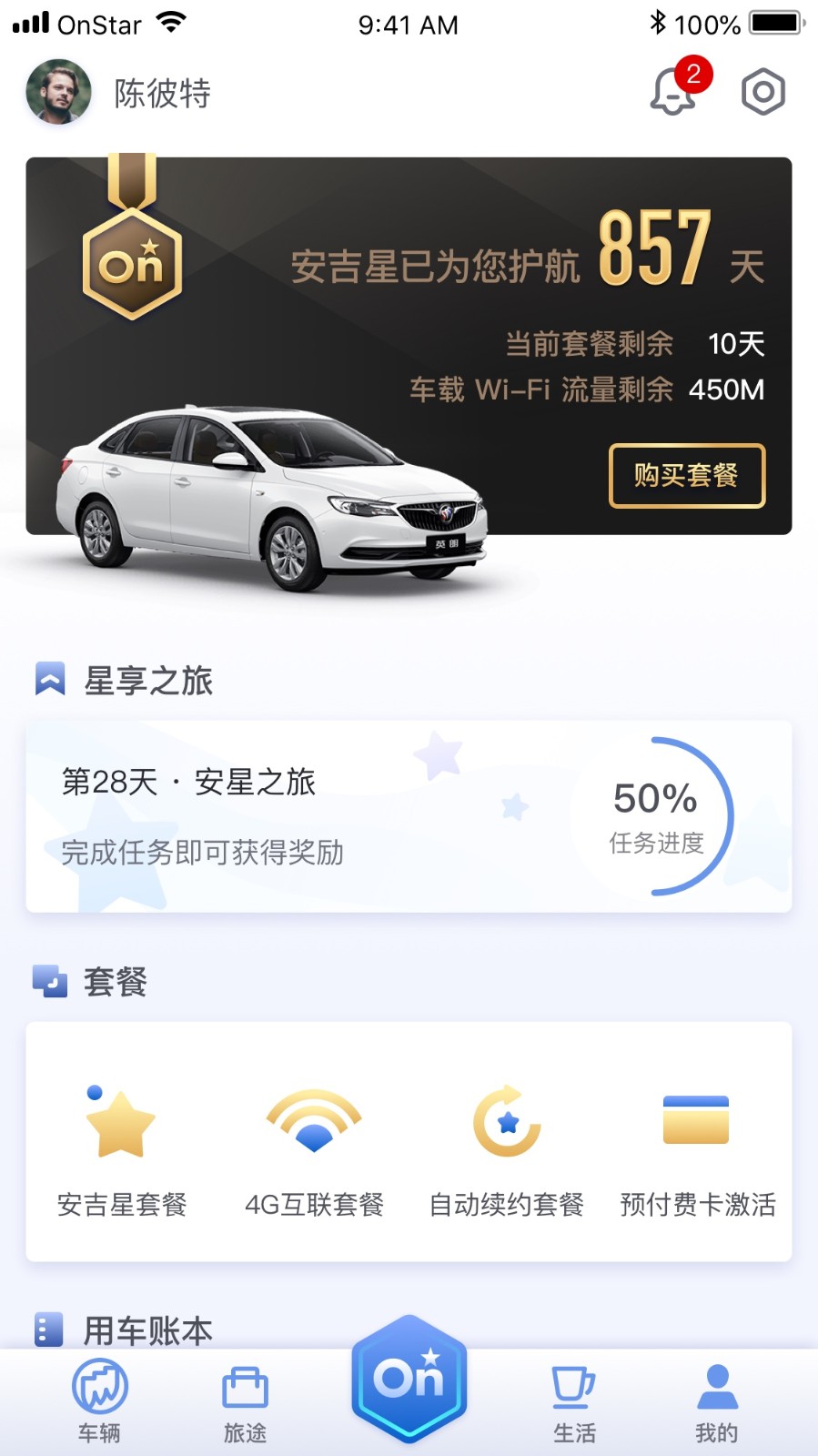Tap the center On hexagon button

pos(409,1379)
